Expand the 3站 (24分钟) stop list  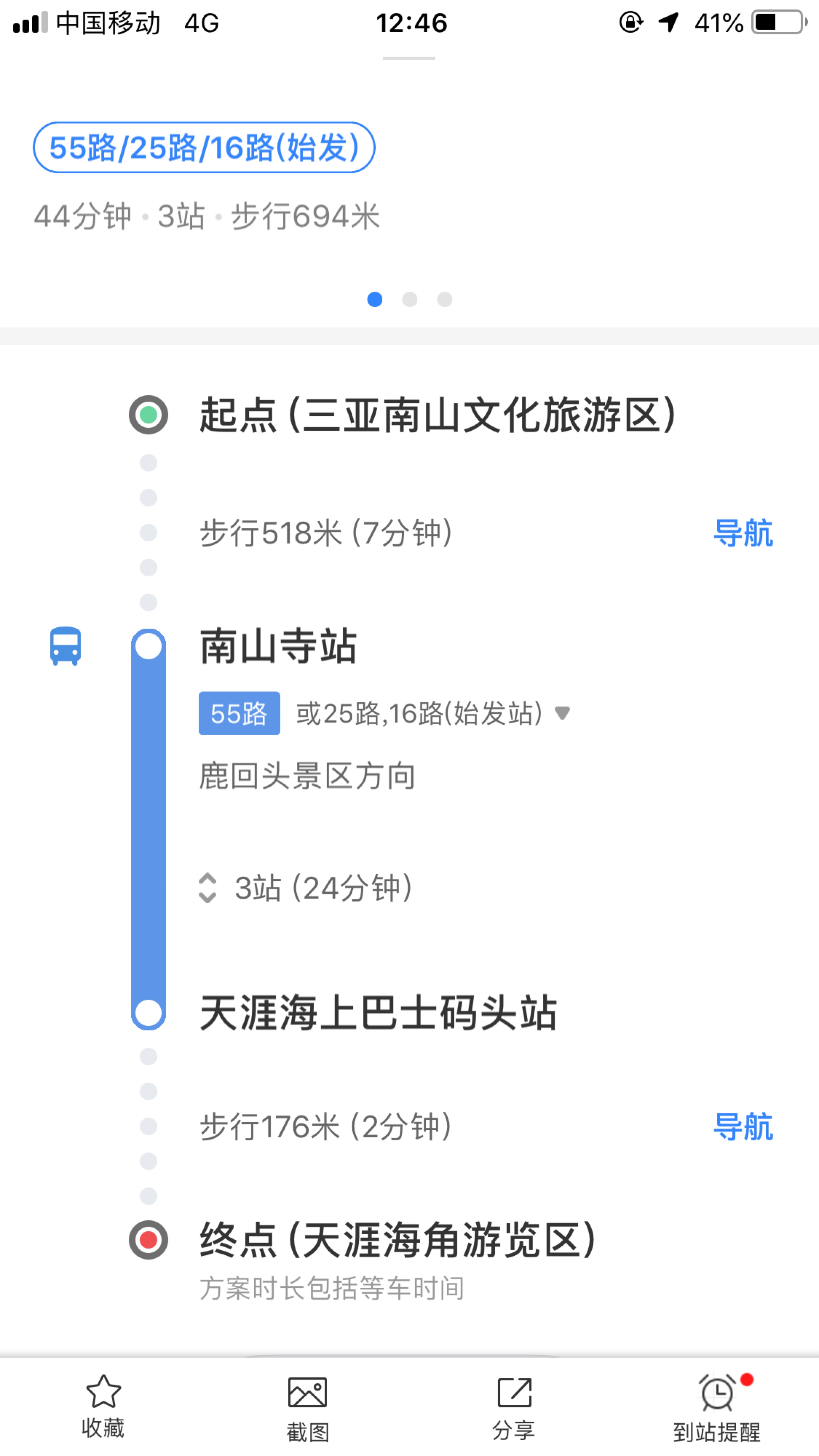(305, 888)
